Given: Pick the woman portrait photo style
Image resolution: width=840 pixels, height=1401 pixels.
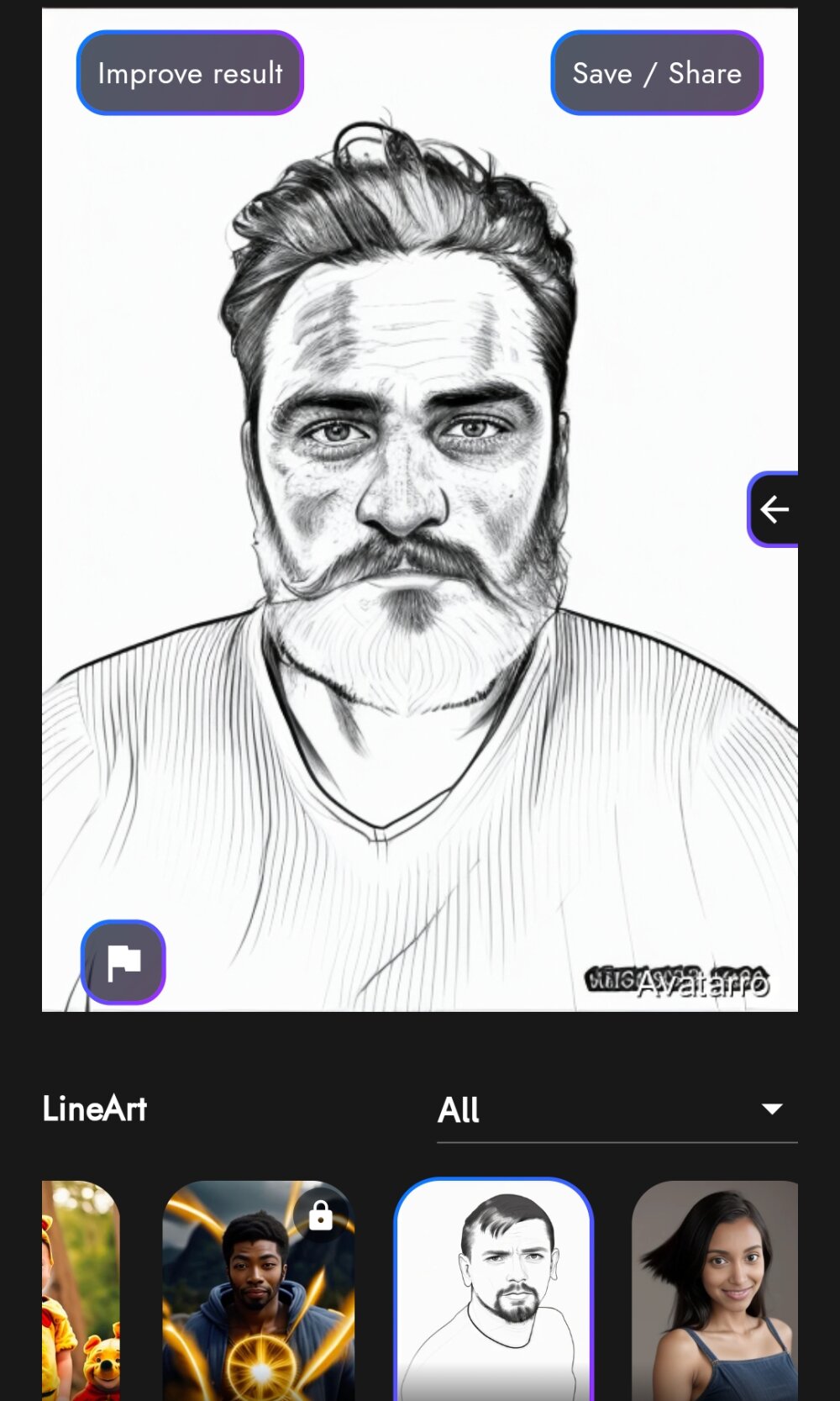Looking at the screenshot, I should click(716, 1290).
